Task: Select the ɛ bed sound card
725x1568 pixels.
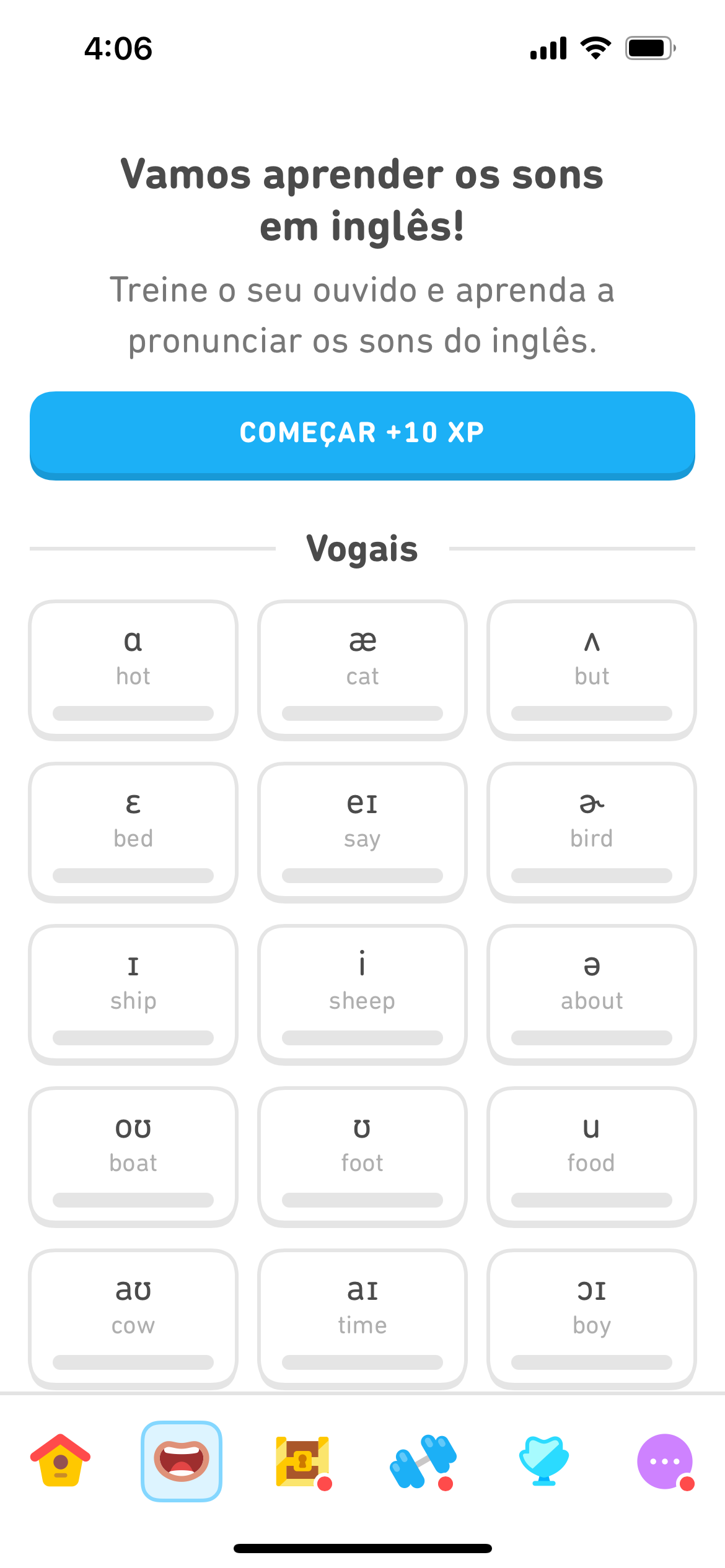Action: (x=133, y=830)
